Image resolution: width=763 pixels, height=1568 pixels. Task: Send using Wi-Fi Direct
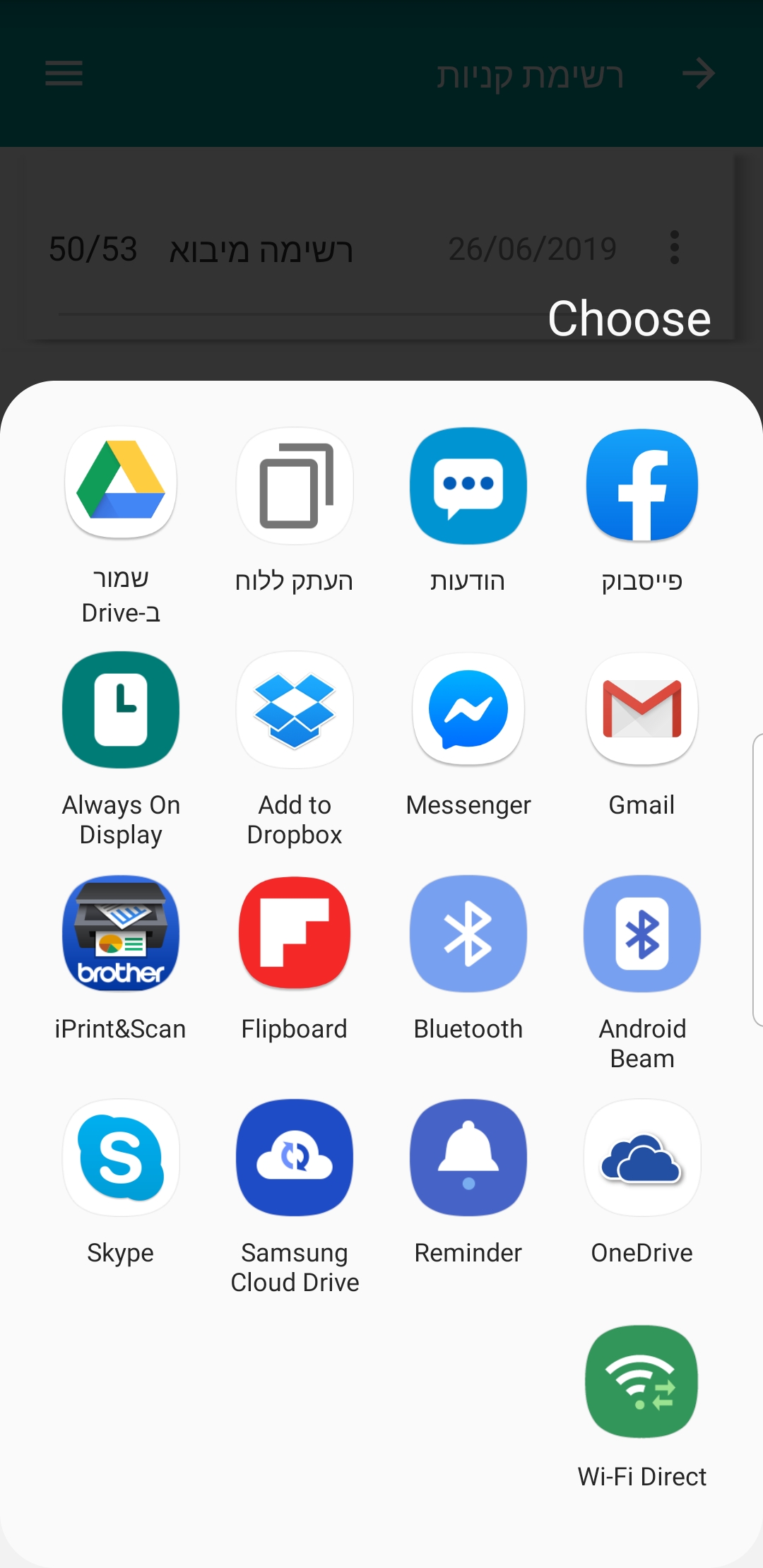pyautogui.click(x=642, y=1382)
